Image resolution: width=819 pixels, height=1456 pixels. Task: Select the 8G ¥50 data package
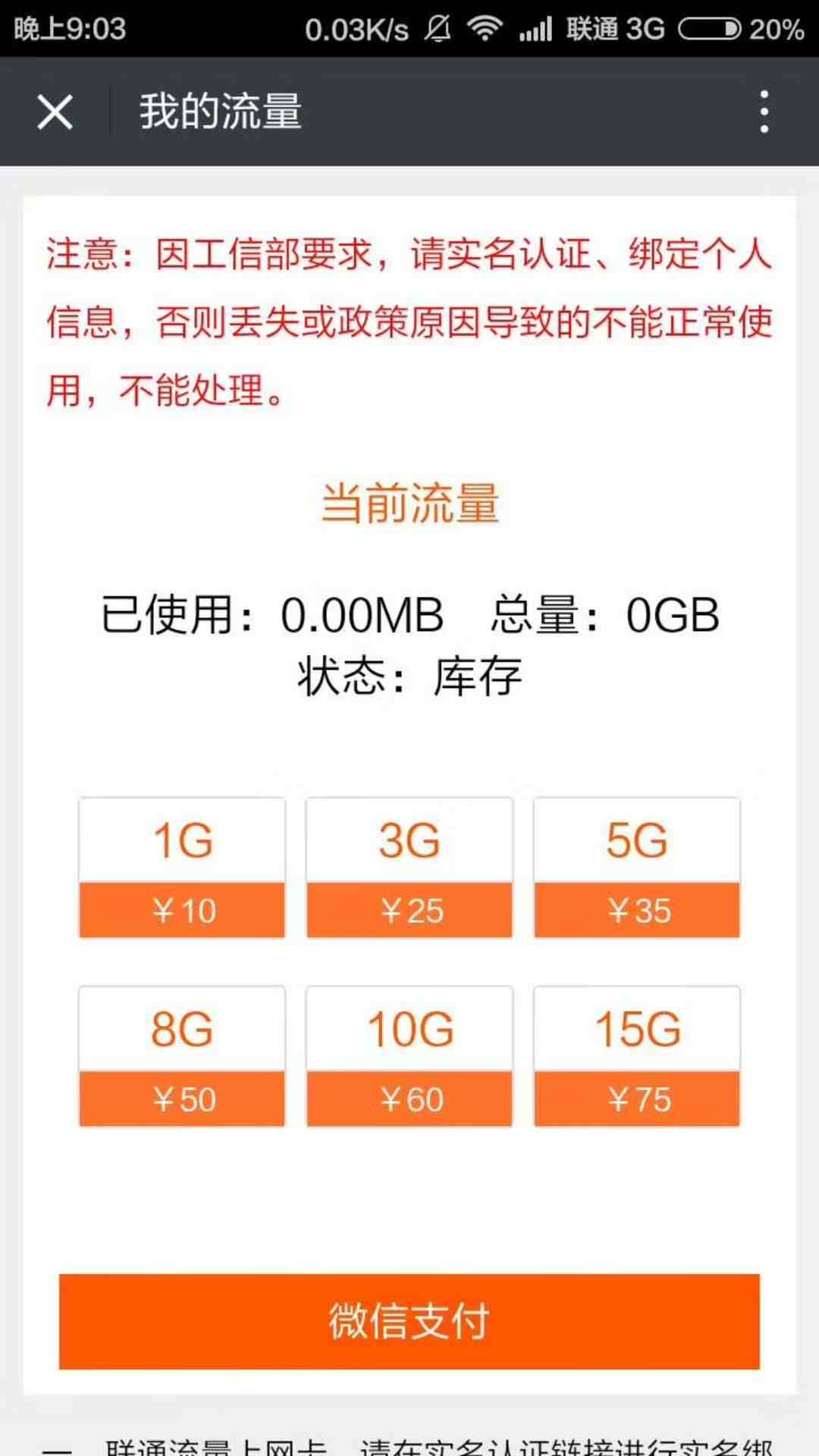coord(182,1056)
